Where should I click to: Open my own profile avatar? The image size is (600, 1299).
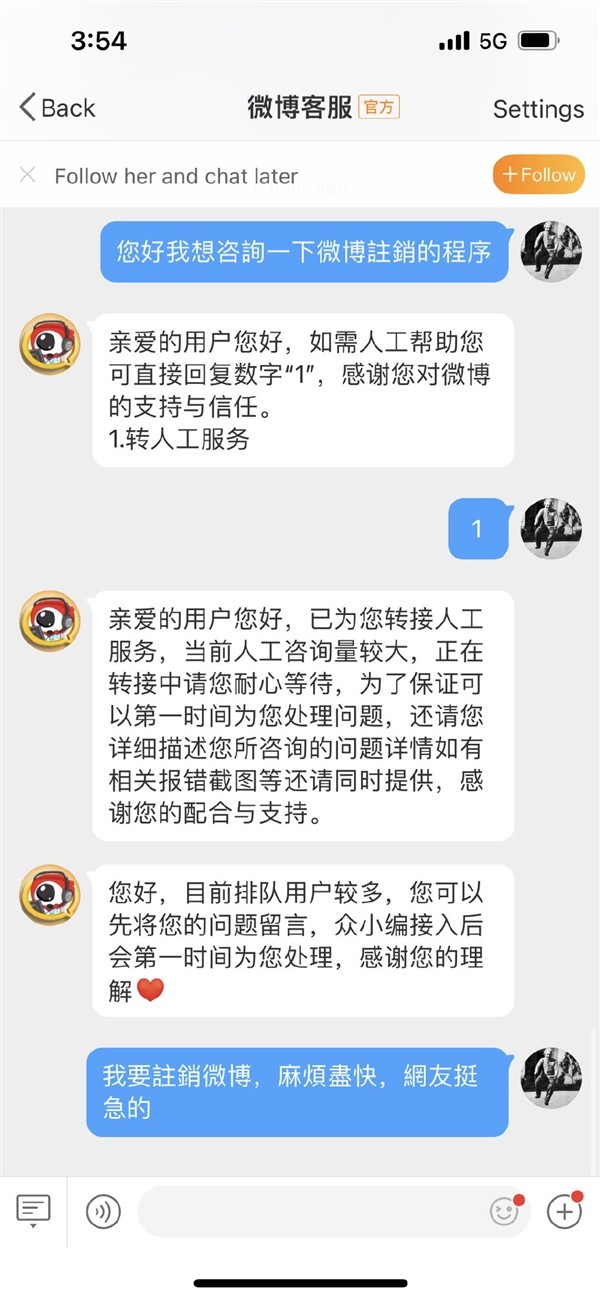(x=551, y=251)
